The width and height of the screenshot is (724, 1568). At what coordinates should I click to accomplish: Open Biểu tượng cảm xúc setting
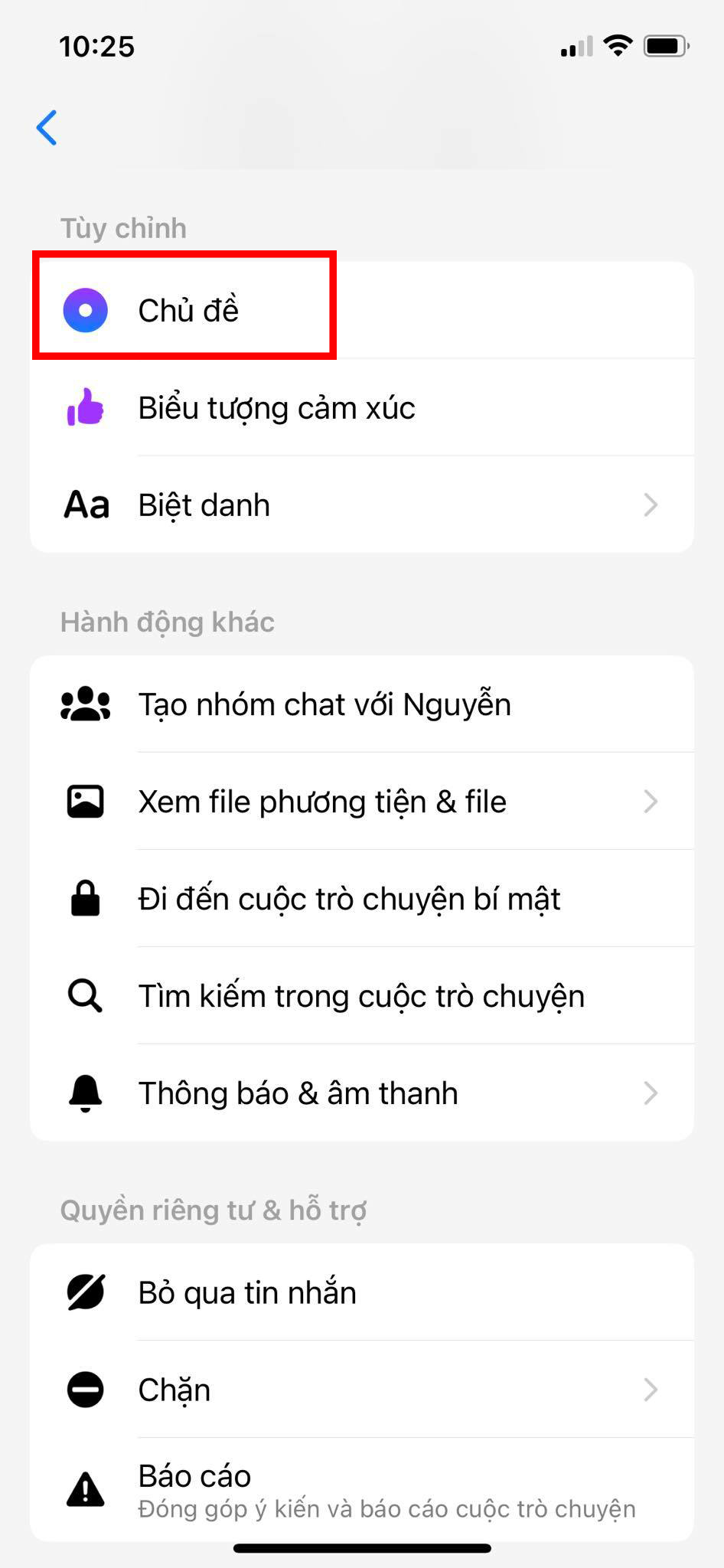(276, 408)
